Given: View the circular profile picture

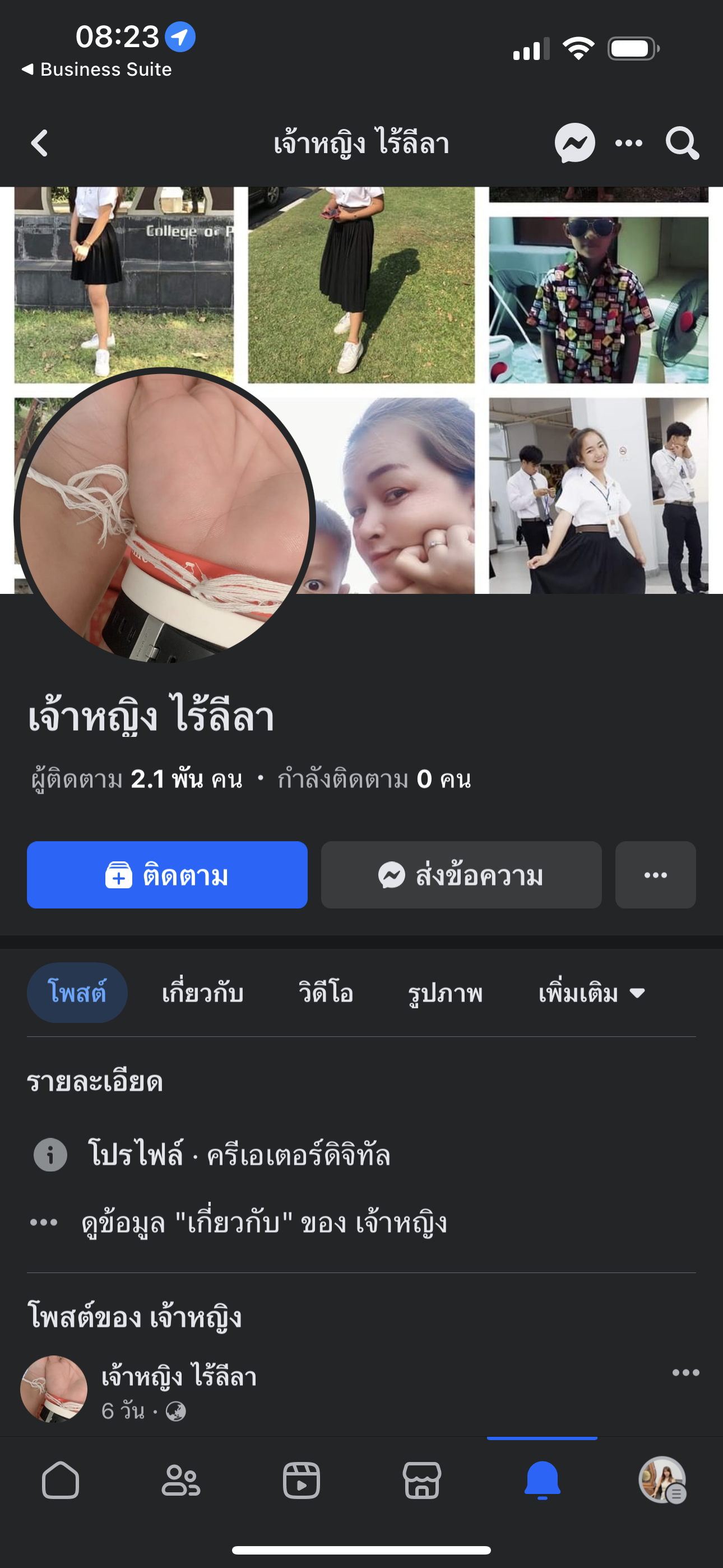Looking at the screenshot, I should tap(164, 518).
